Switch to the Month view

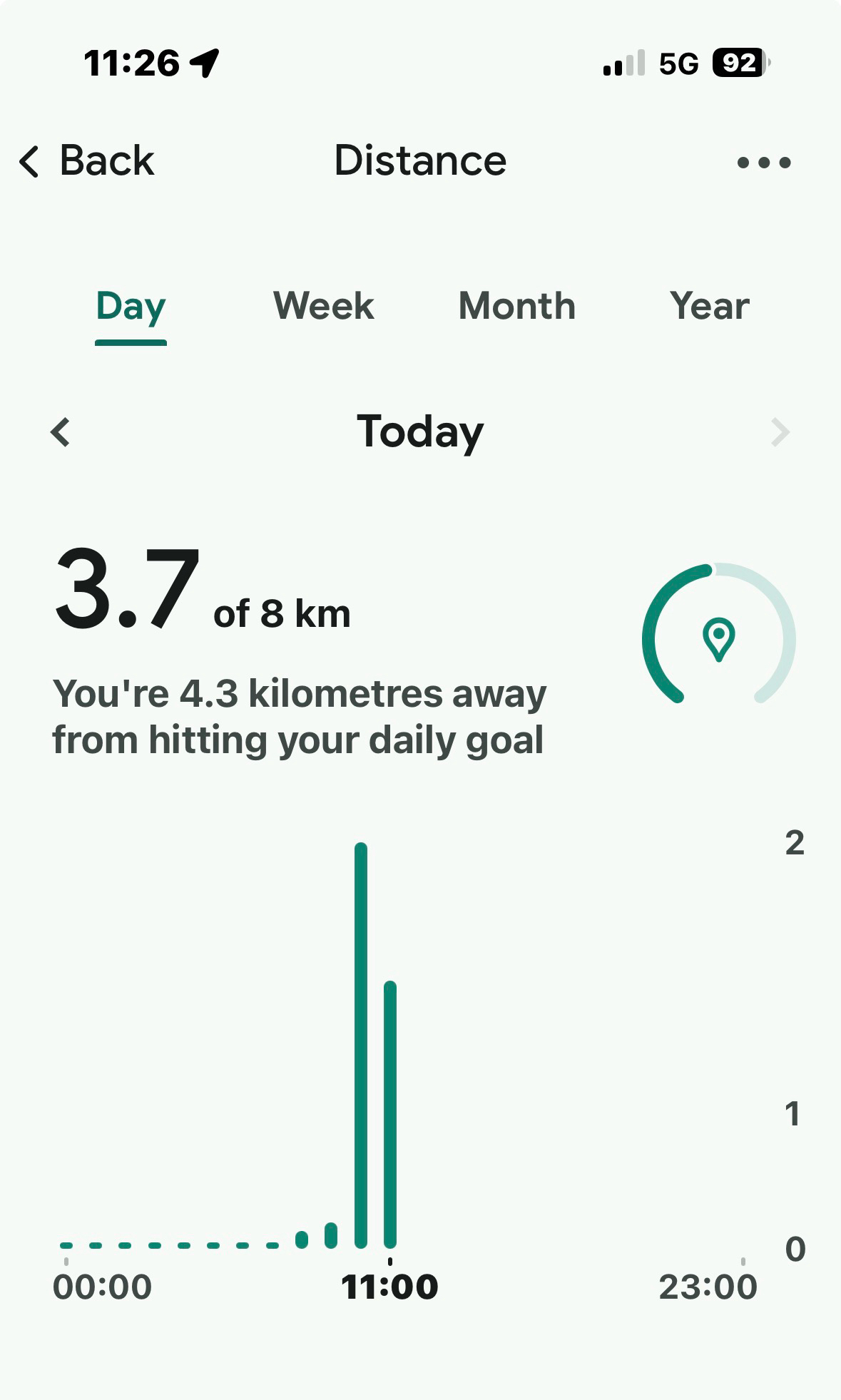pyautogui.click(x=516, y=307)
